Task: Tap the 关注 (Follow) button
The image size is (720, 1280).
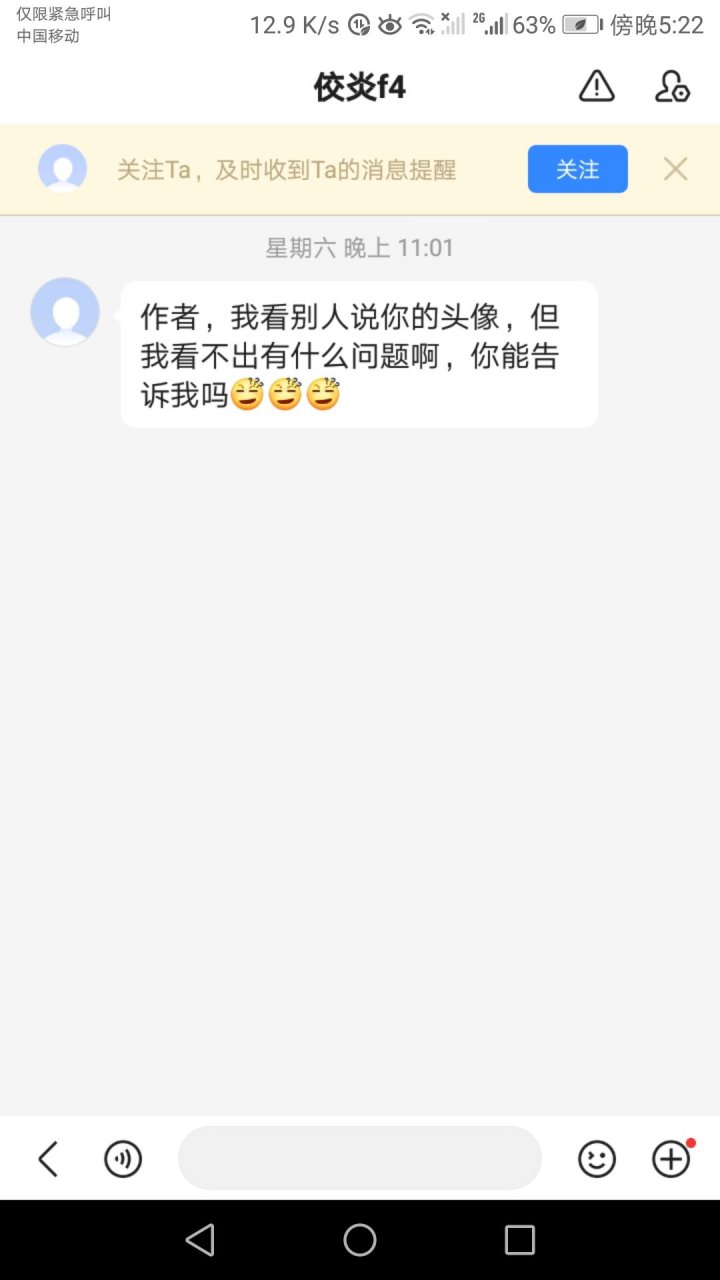Action: 577,168
